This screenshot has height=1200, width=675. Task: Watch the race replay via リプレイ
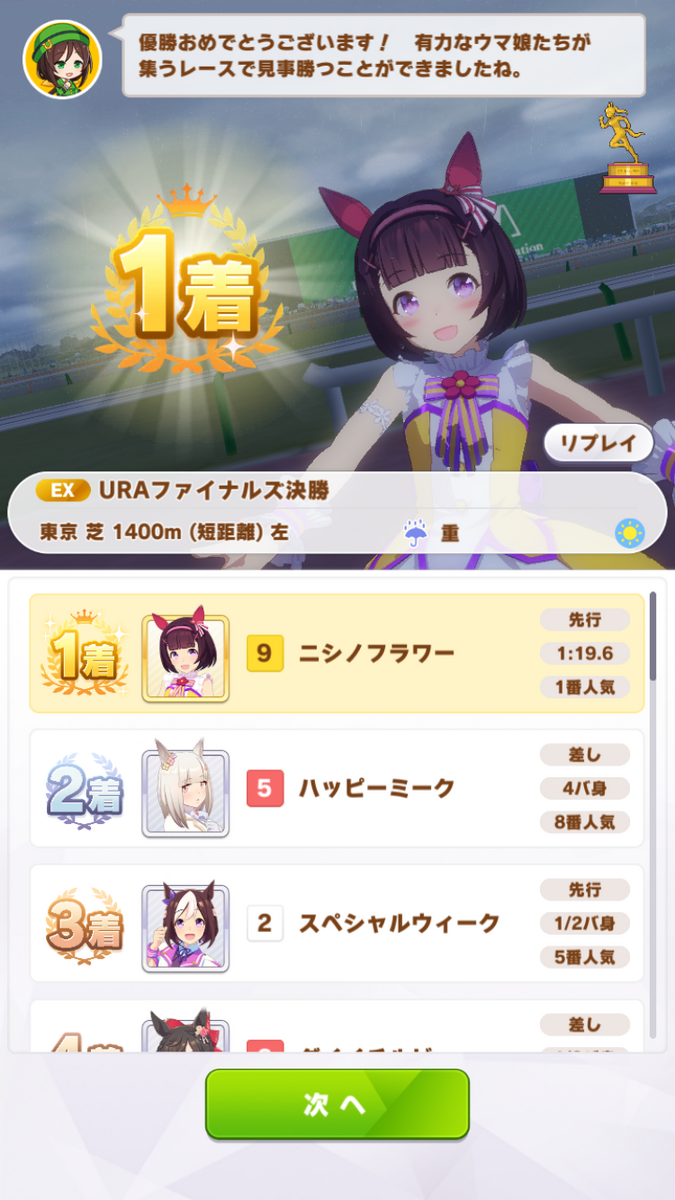point(598,442)
